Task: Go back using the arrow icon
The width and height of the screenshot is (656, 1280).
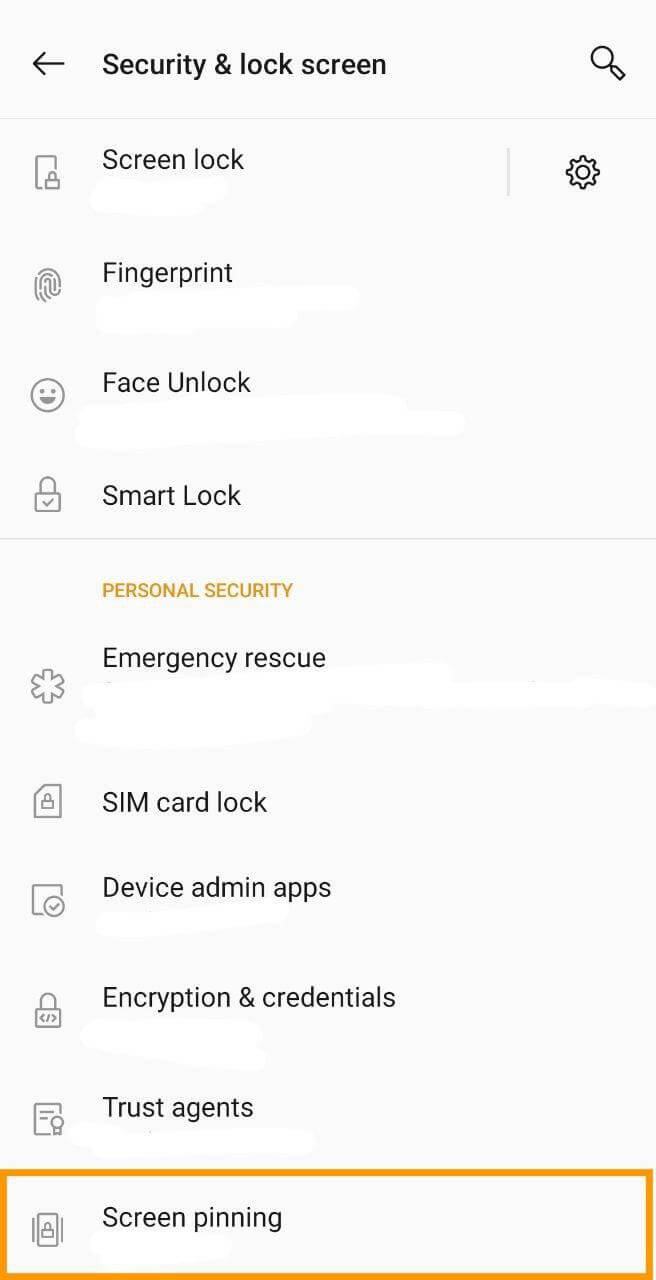Action: coord(48,64)
